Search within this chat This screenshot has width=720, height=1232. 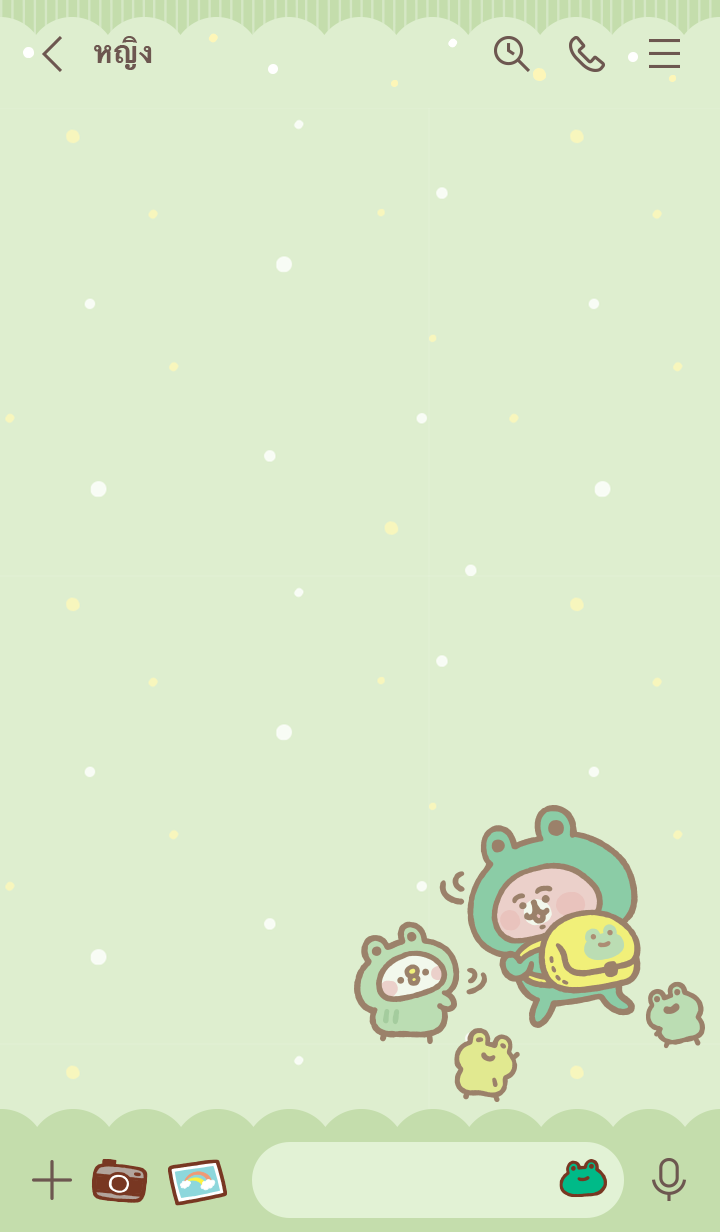pyautogui.click(x=511, y=54)
